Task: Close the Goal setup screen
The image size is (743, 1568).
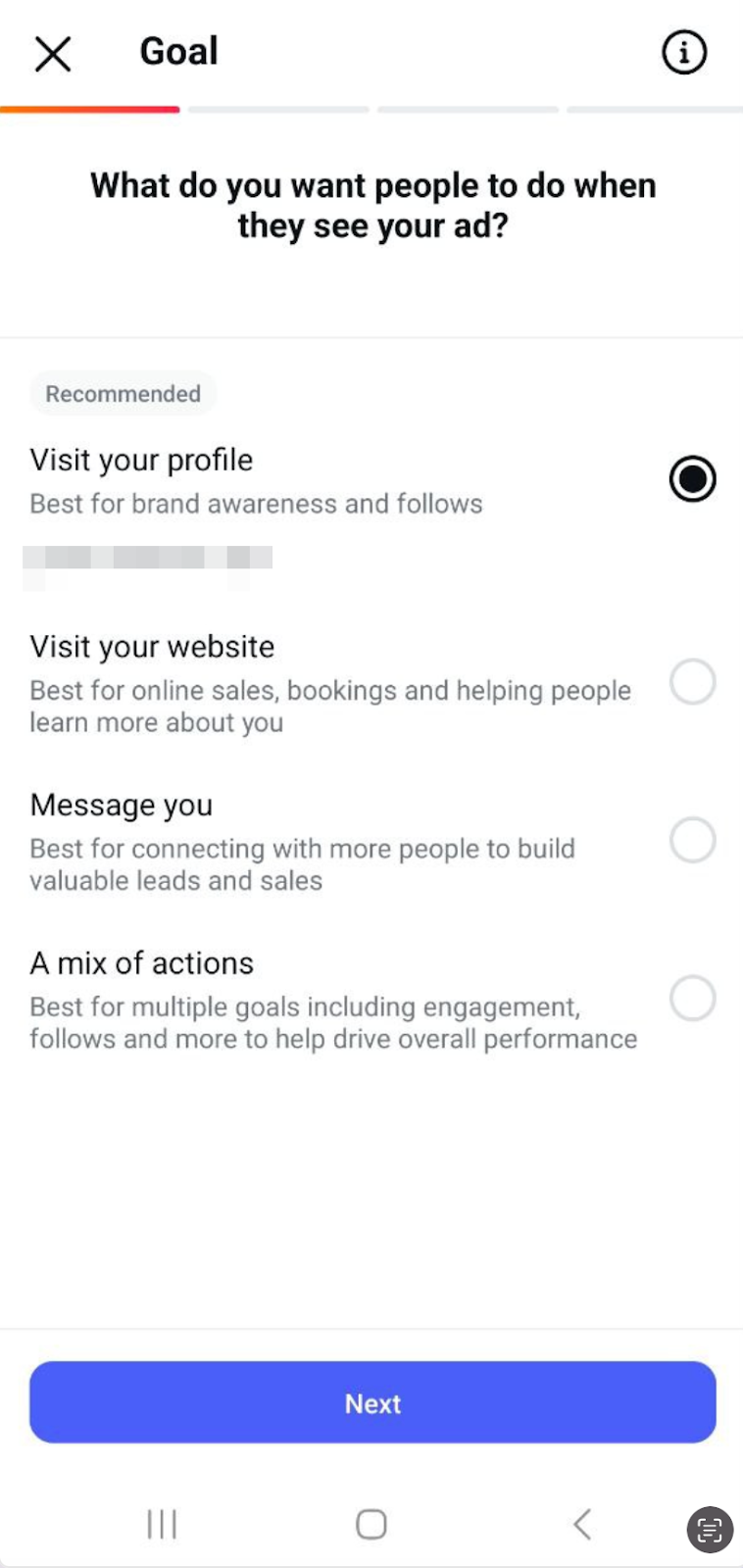Action: click(53, 54)
